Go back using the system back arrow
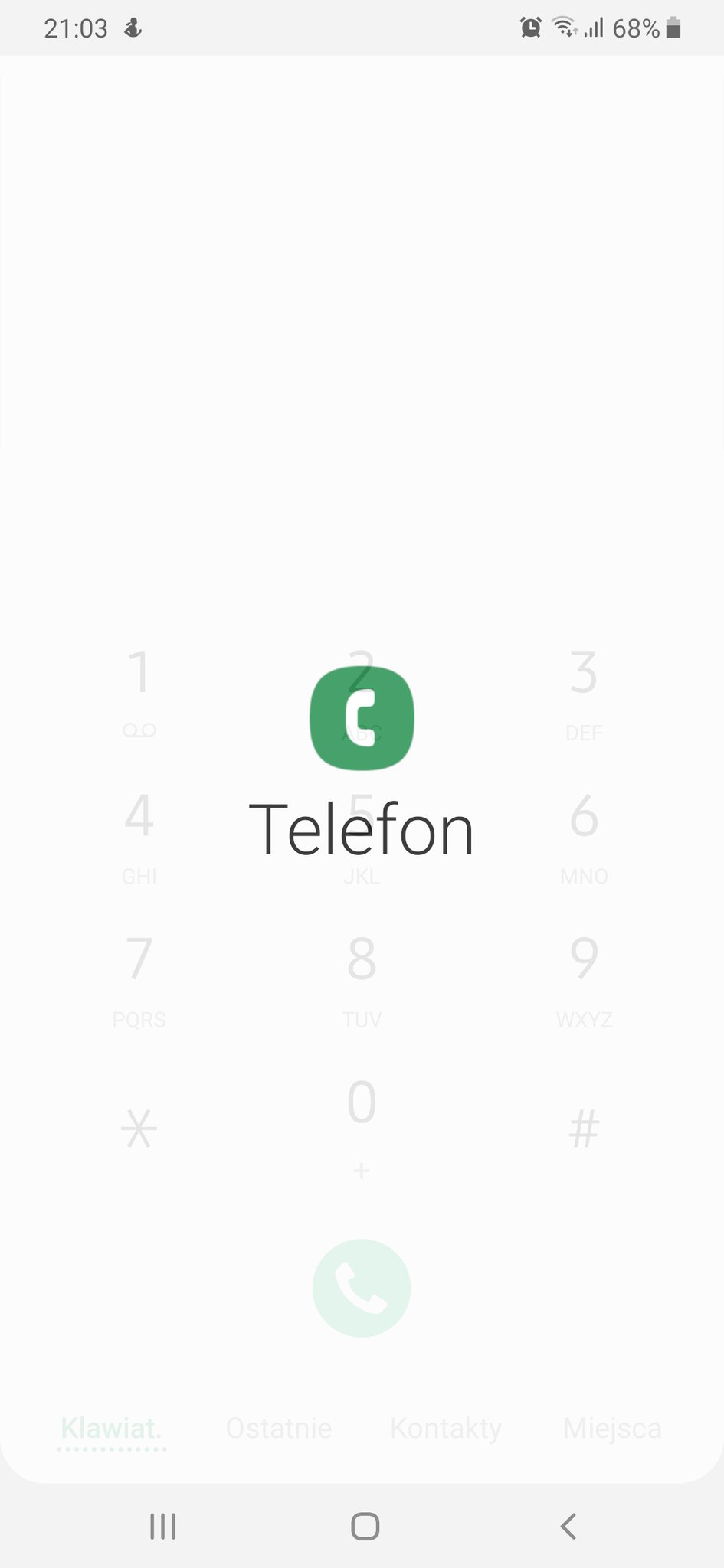 click(568, 1525)
